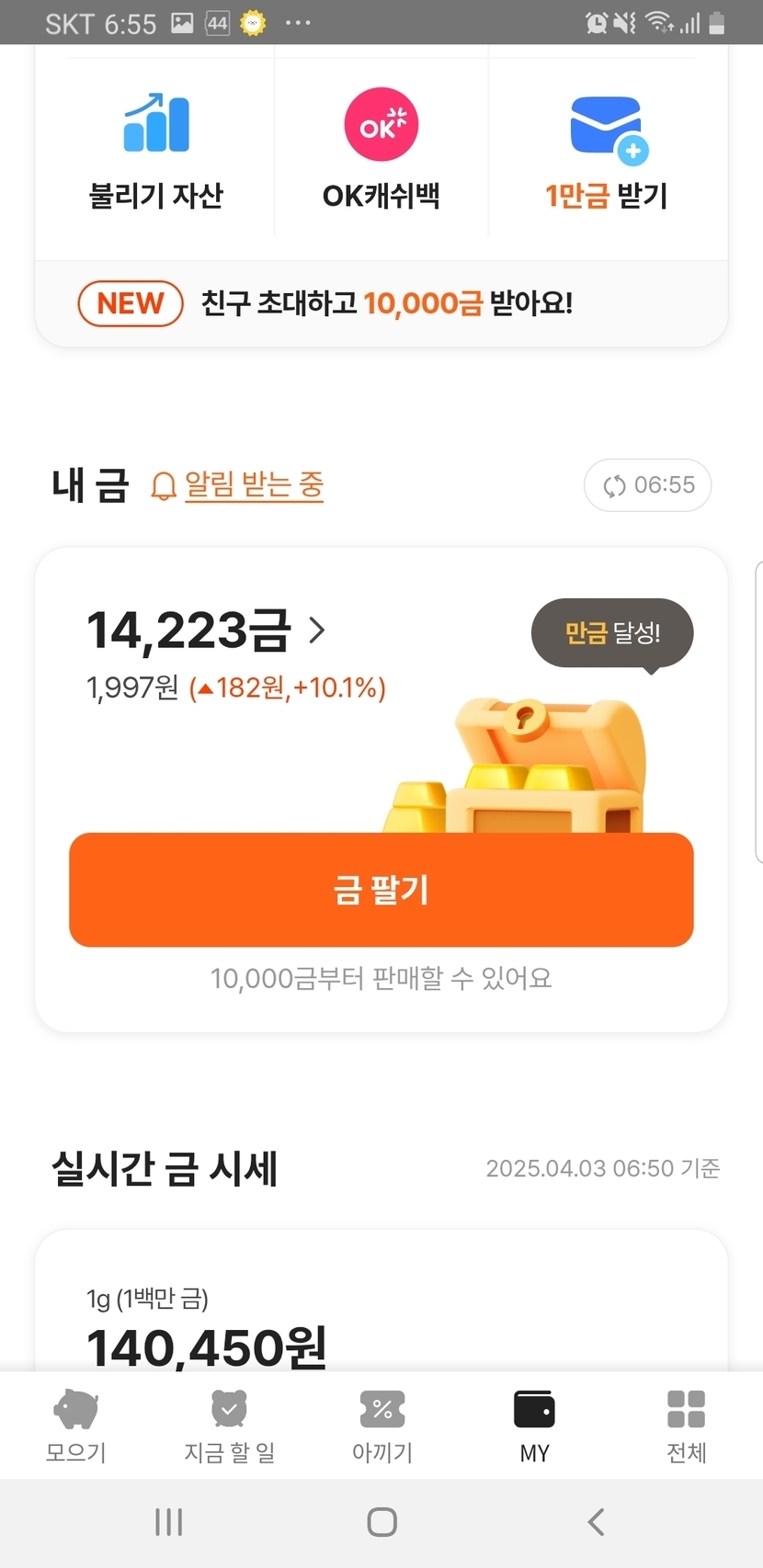
Task: Go back with the system back button
Action: (596, 1522)
